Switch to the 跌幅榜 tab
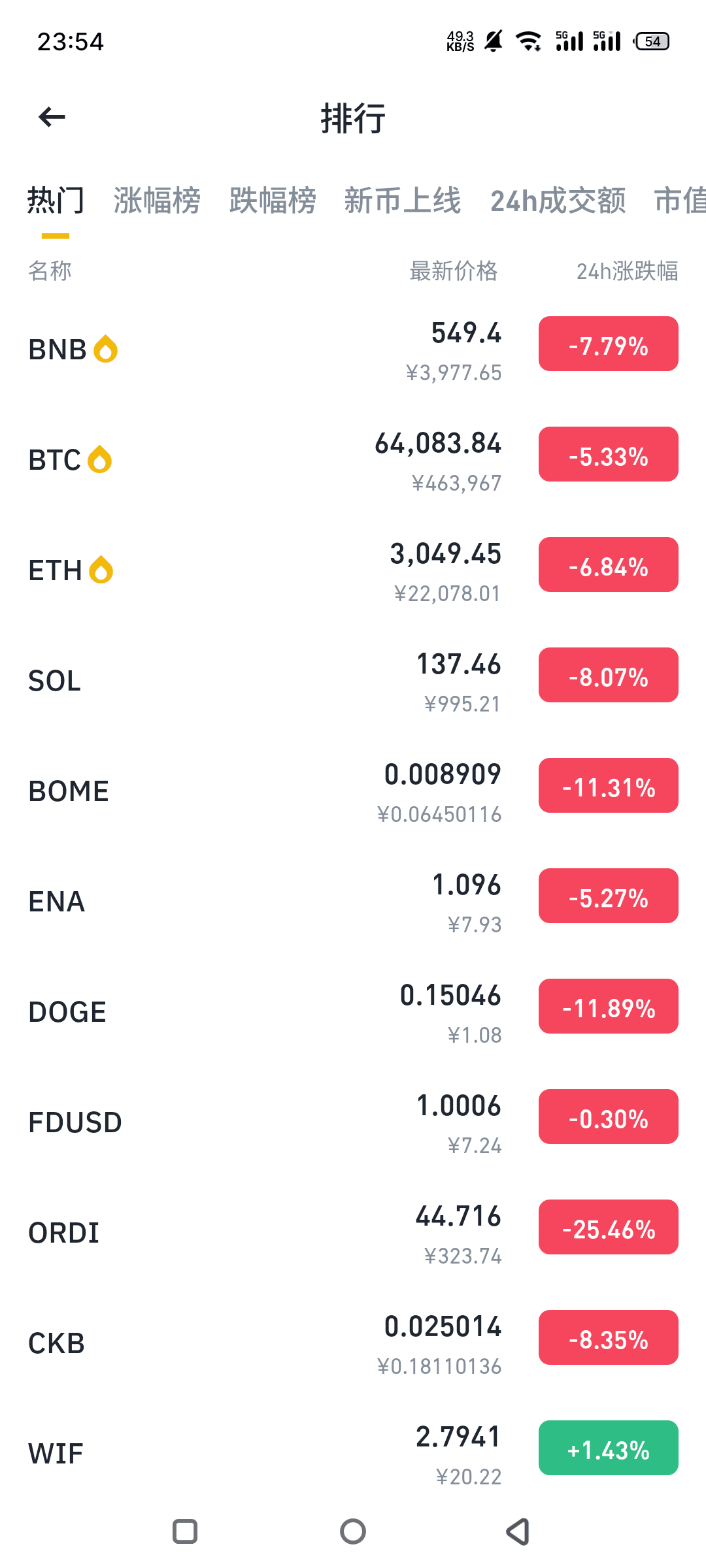Viewport: 706px width, 1568px height. pos(273,201)
